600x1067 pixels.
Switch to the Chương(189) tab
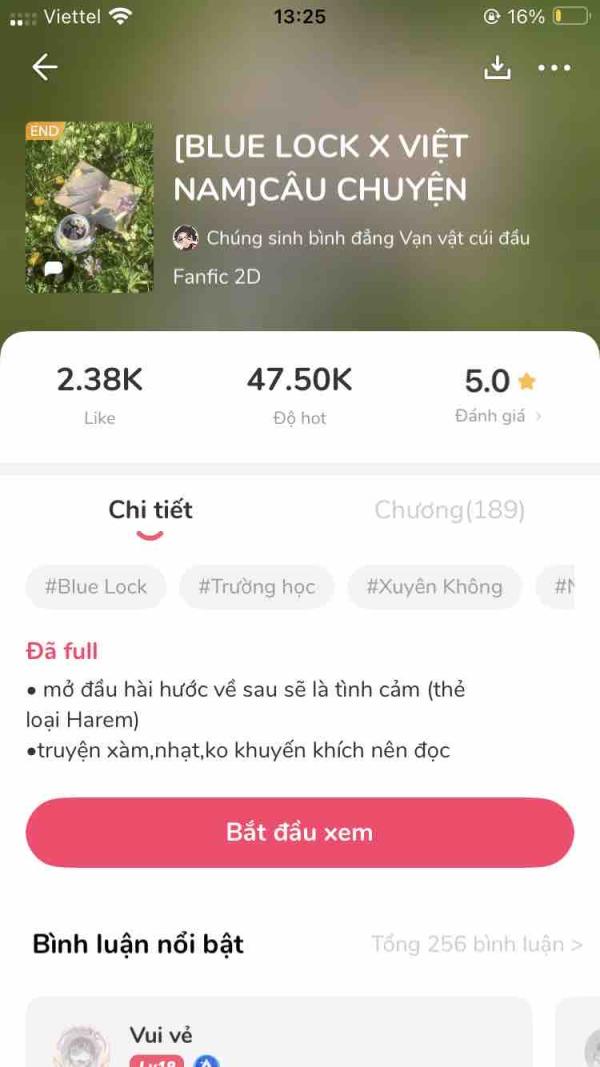[x=449, y=510]
